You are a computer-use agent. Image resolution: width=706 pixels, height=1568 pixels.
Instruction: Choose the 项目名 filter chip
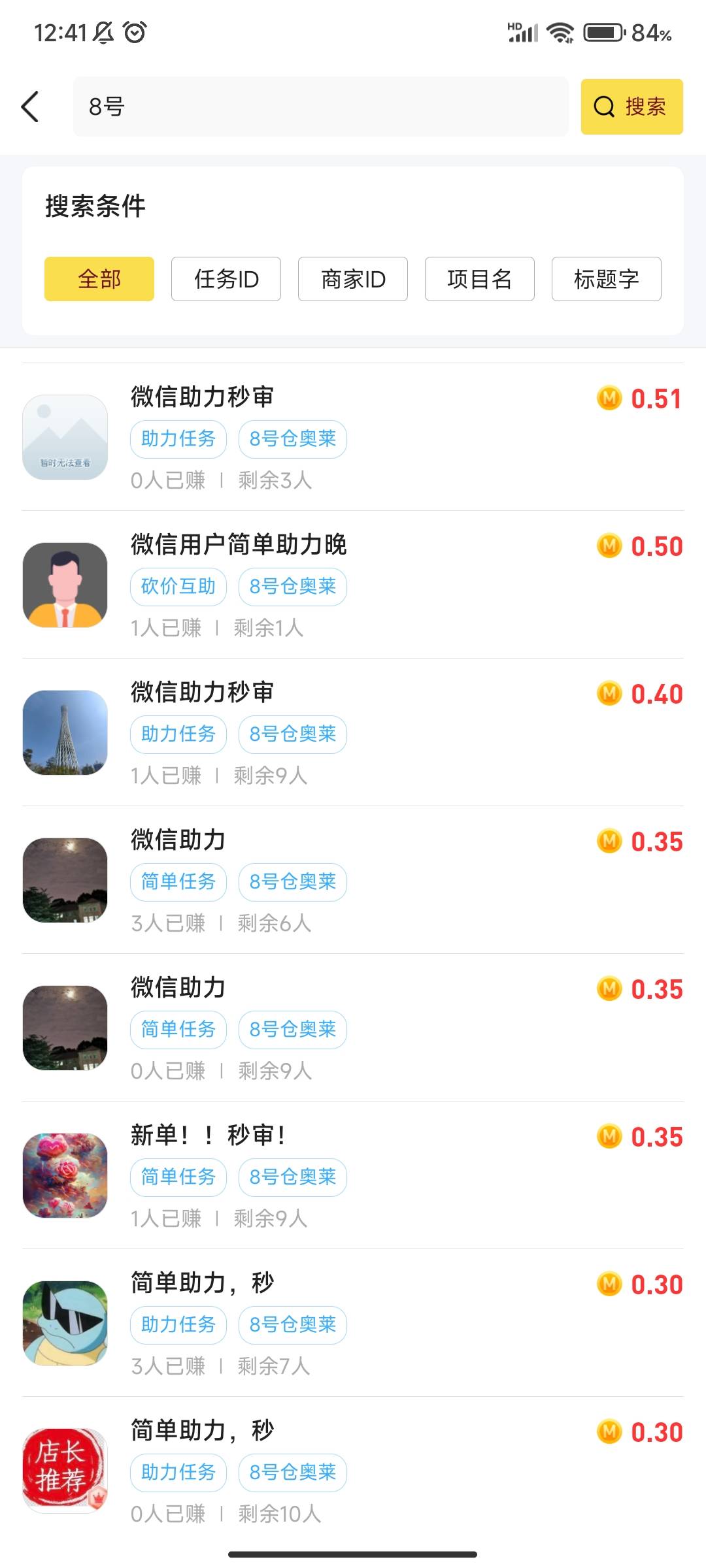[x=480, y=279]
